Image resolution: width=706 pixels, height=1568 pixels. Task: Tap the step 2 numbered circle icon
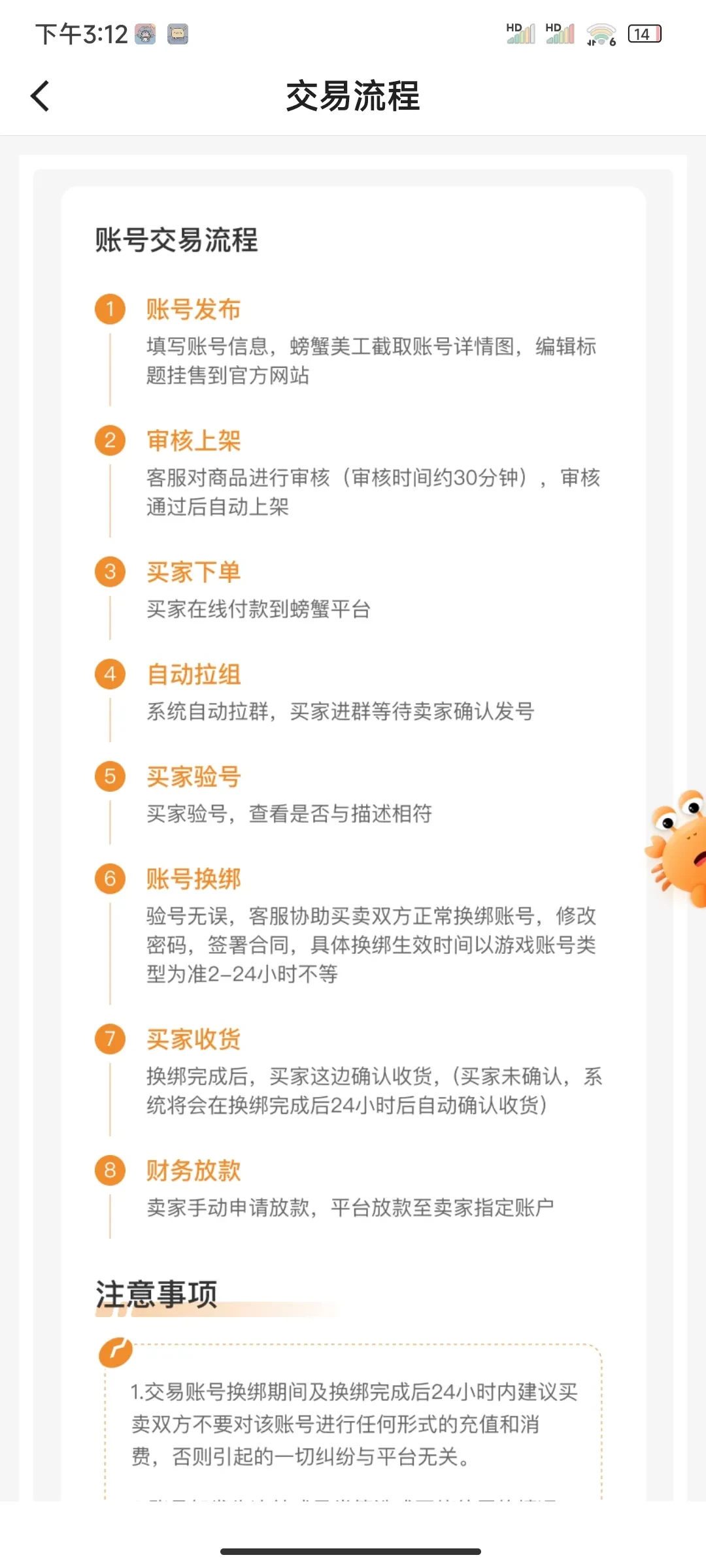point(110,440)
